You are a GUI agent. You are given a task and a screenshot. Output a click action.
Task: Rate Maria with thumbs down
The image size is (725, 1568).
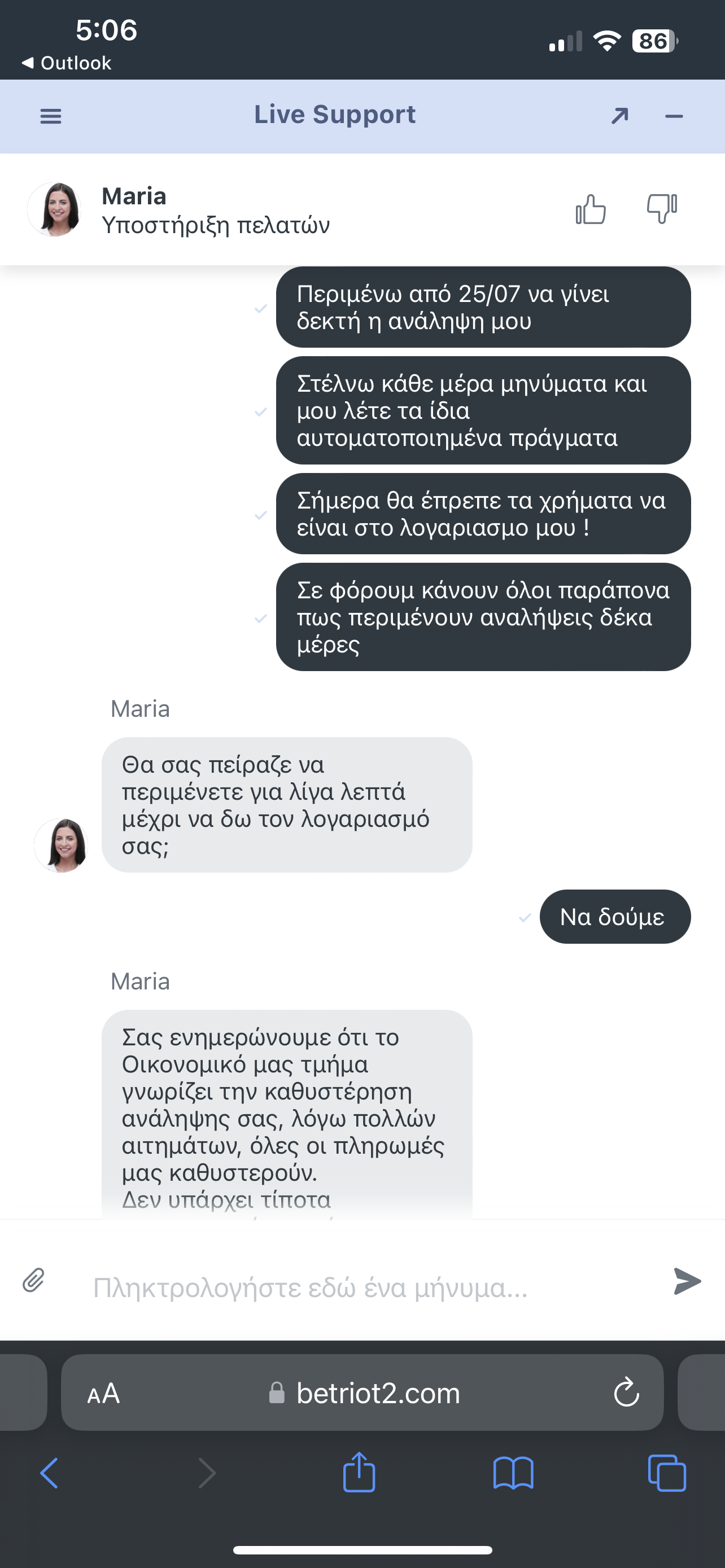pyautogui.click(x=662, y=209)
